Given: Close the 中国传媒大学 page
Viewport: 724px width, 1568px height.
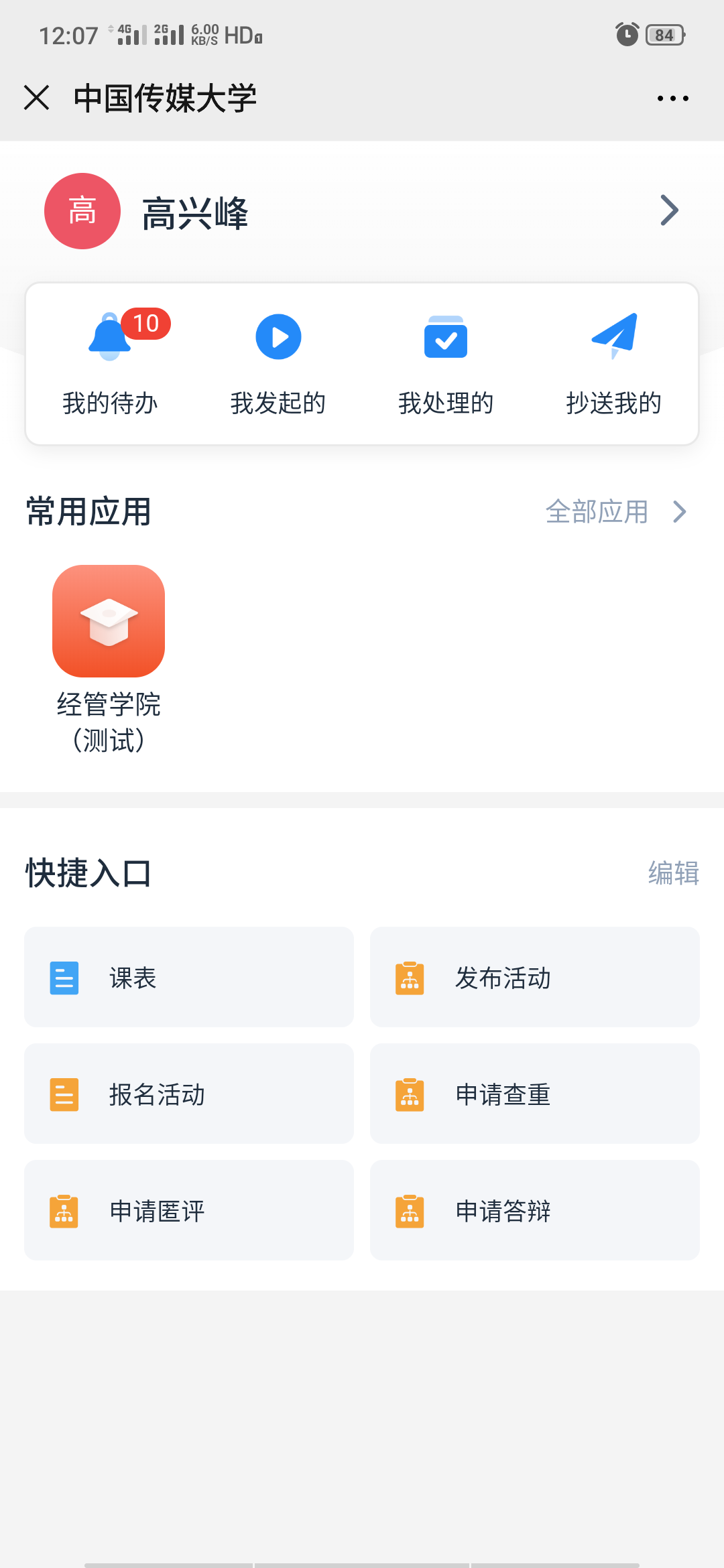Looking at the screenshot, I should (37, 98).
